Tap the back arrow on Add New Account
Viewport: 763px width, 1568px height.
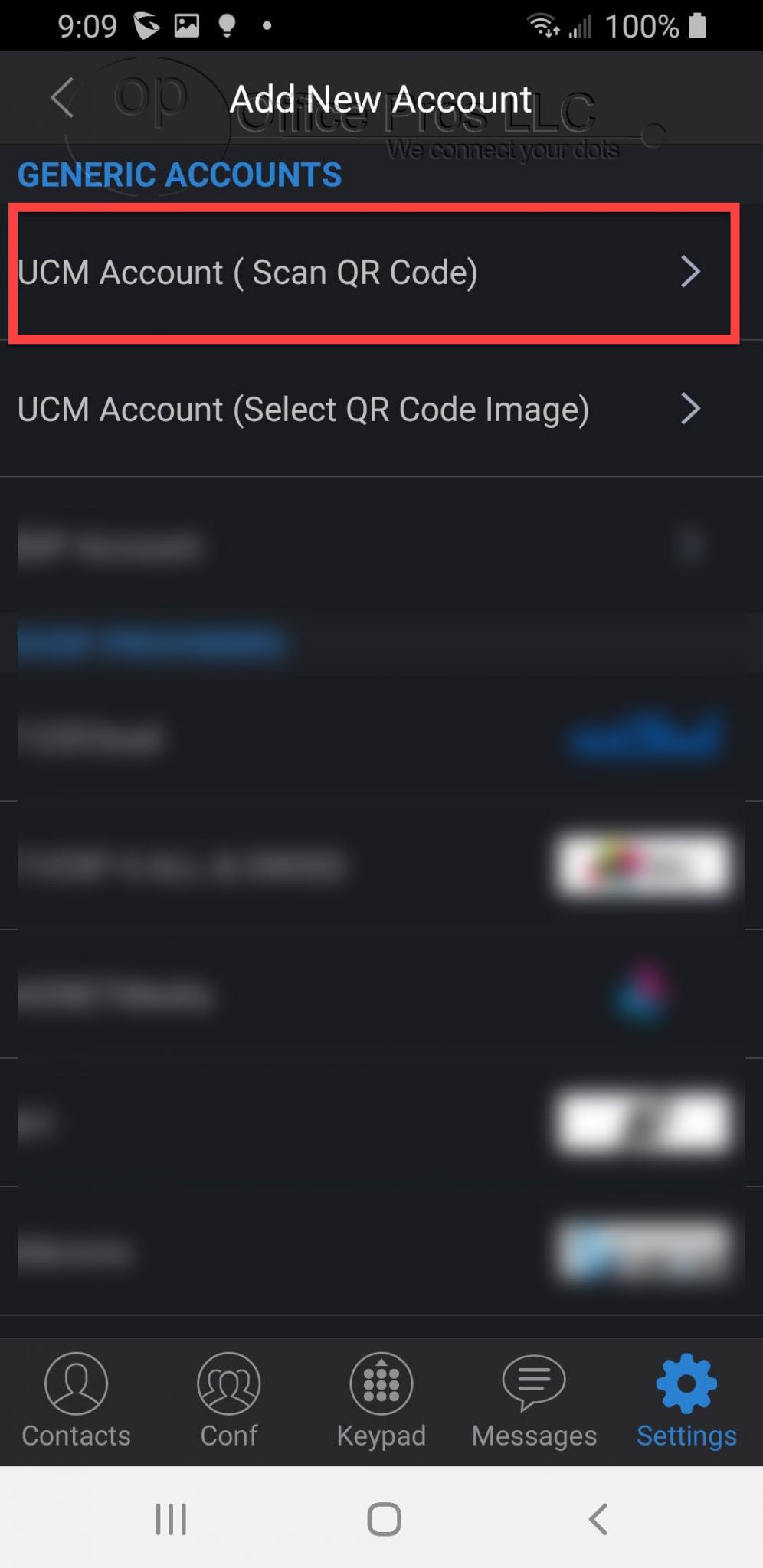pyautogui.click(x=61, y=99)
